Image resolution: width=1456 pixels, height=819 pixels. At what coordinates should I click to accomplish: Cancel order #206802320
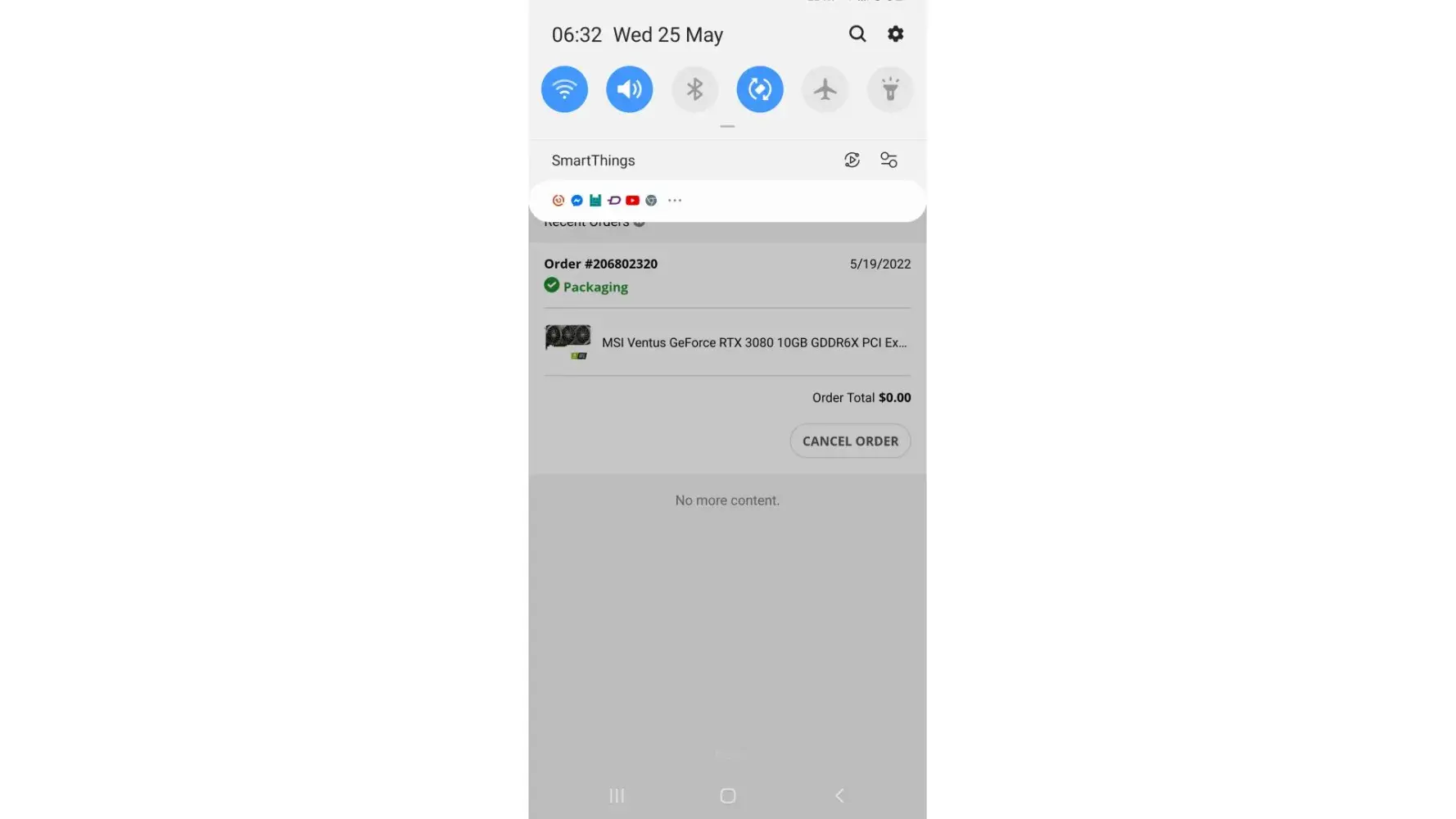850,441
